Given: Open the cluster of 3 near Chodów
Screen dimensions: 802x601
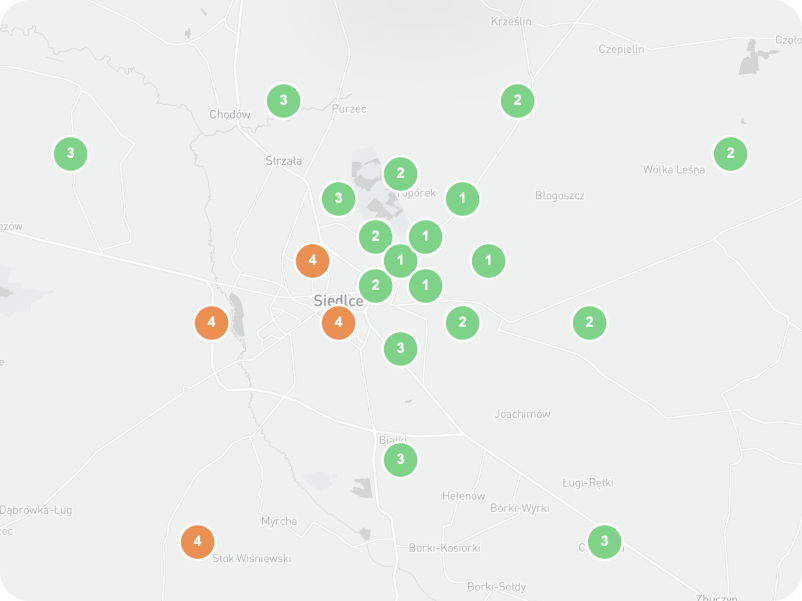Looking at the screenshot, I should click(x=284, y=100).
